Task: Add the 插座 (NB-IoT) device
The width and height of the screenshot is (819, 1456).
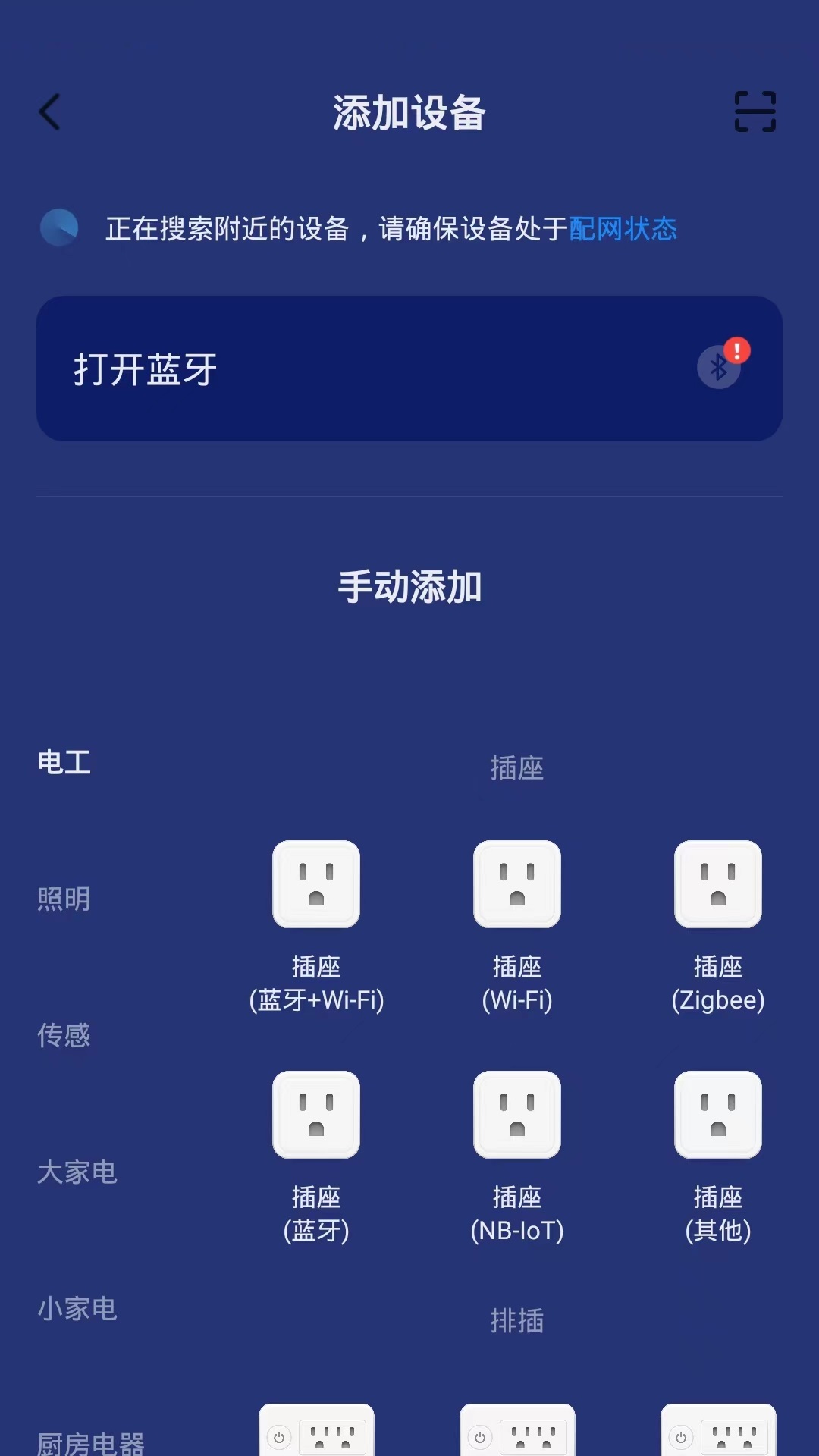Action: (517, 1156)
